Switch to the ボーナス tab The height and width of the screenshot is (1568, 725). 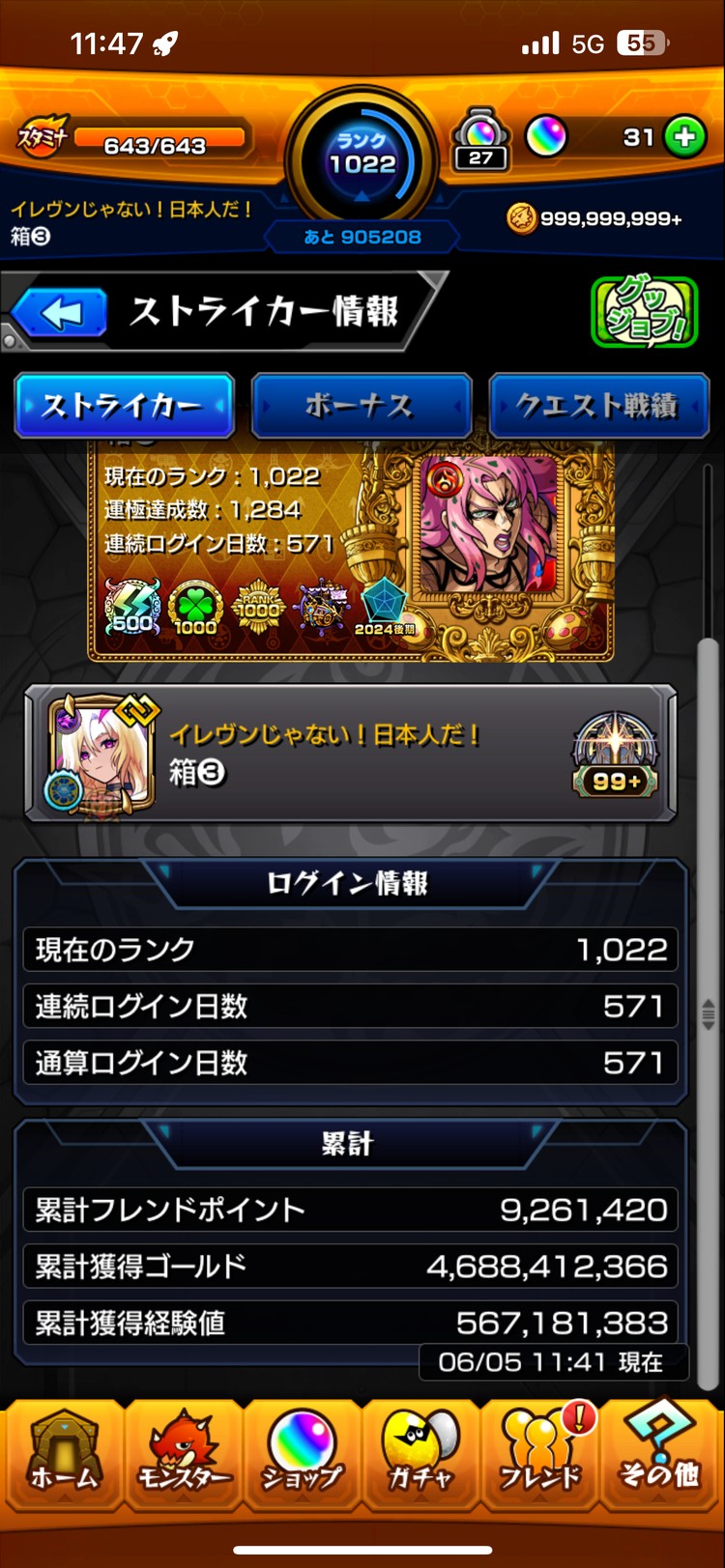tap(361, 406)
